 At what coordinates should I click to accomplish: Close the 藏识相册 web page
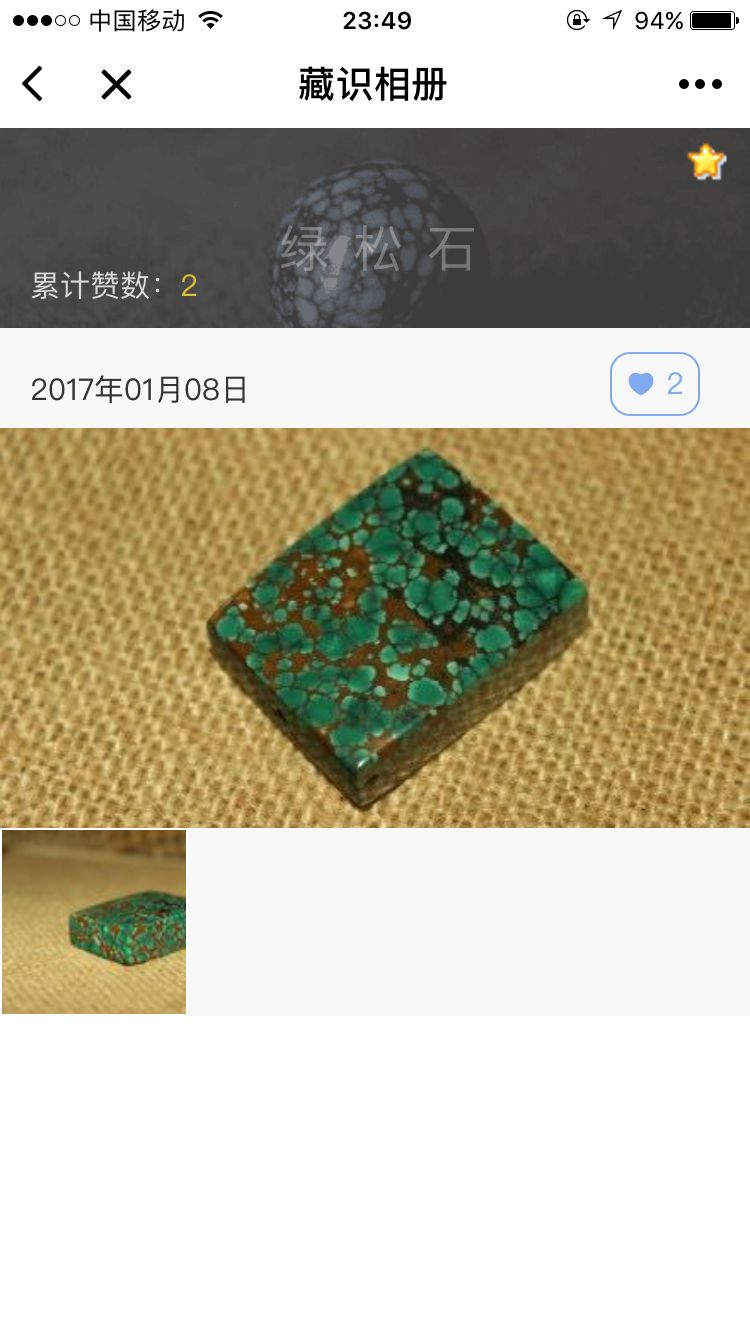(116, 85)
